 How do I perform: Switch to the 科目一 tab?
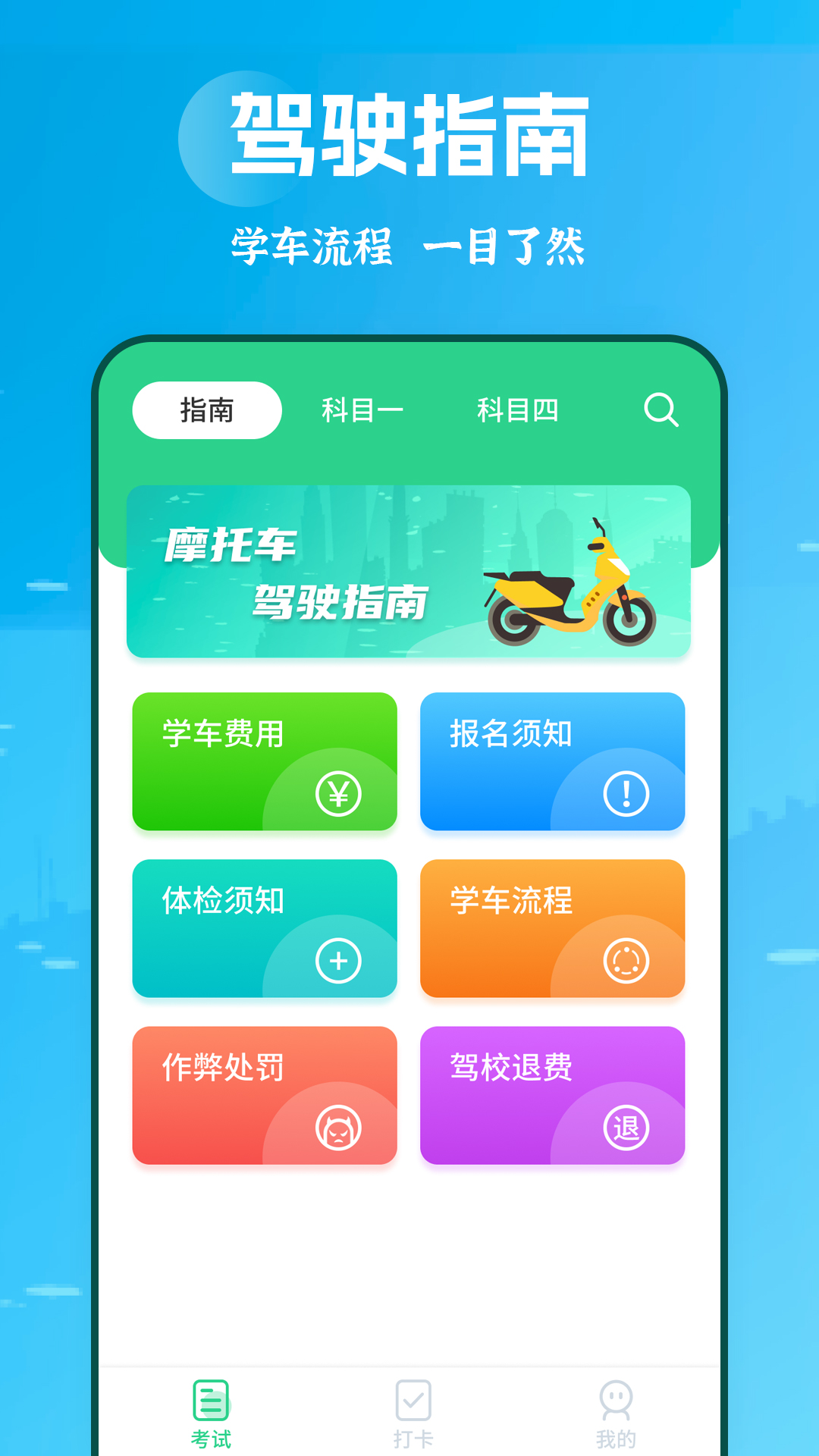(x=362, y=410)
